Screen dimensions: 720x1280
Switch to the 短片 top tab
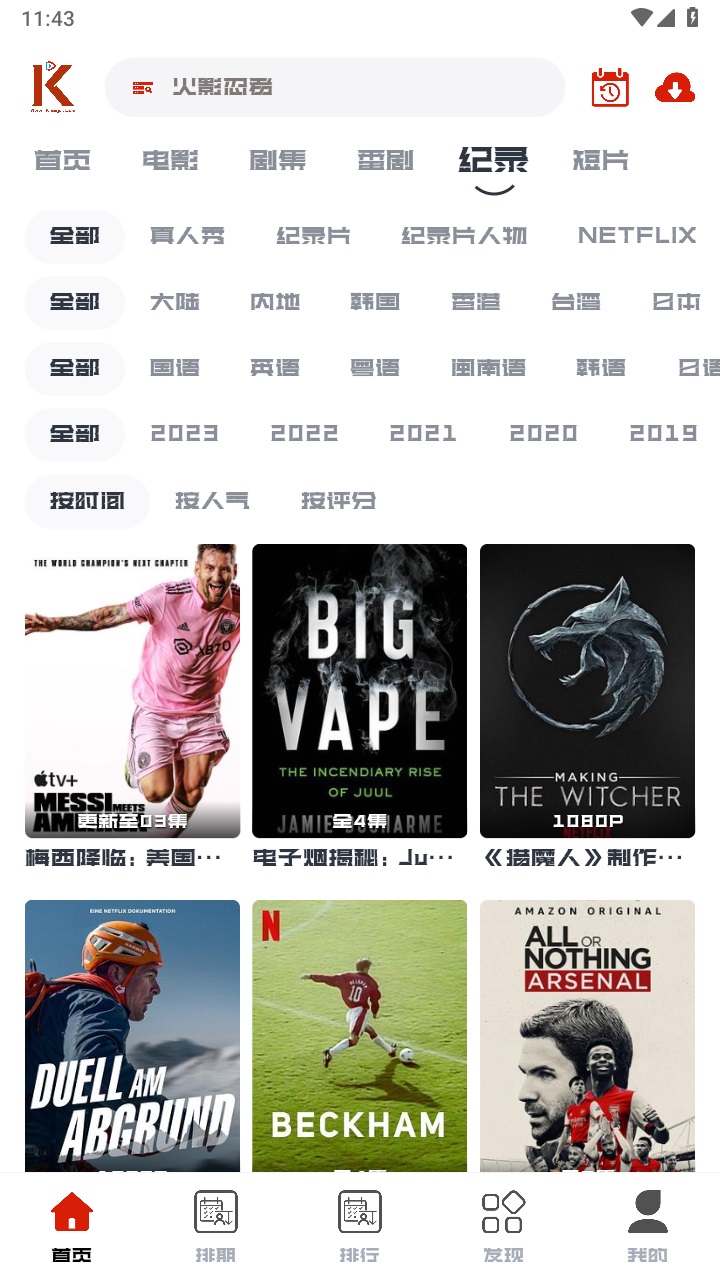pyautogui.click(x=601, y=160)
